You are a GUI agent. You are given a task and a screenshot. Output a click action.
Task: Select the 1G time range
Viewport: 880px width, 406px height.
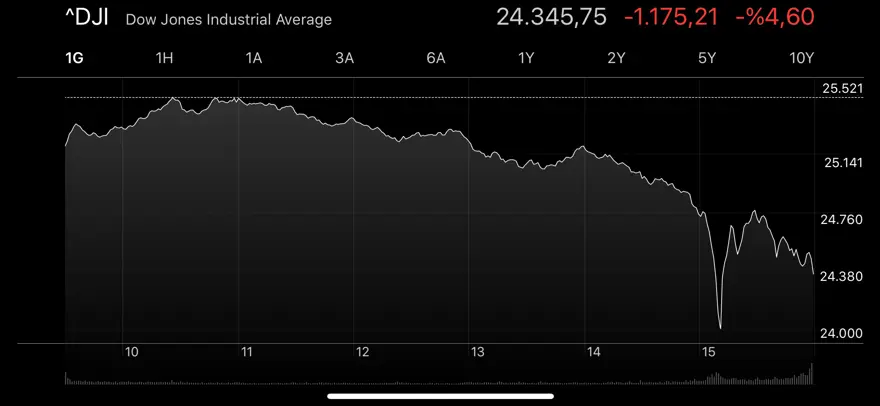click(x=74, y=58)
